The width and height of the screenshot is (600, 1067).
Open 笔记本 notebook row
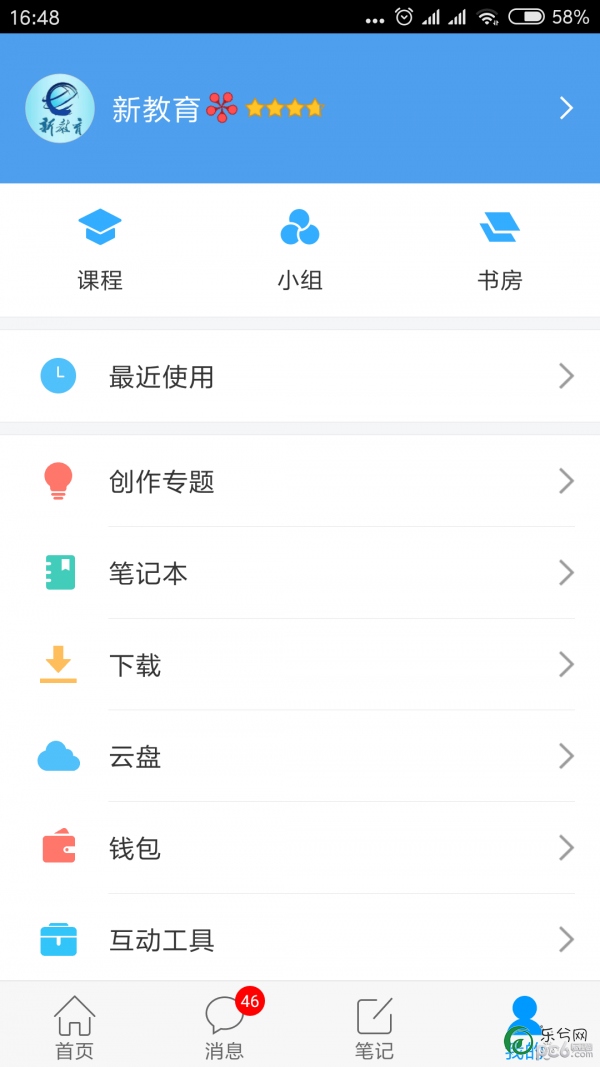[300, 573]
